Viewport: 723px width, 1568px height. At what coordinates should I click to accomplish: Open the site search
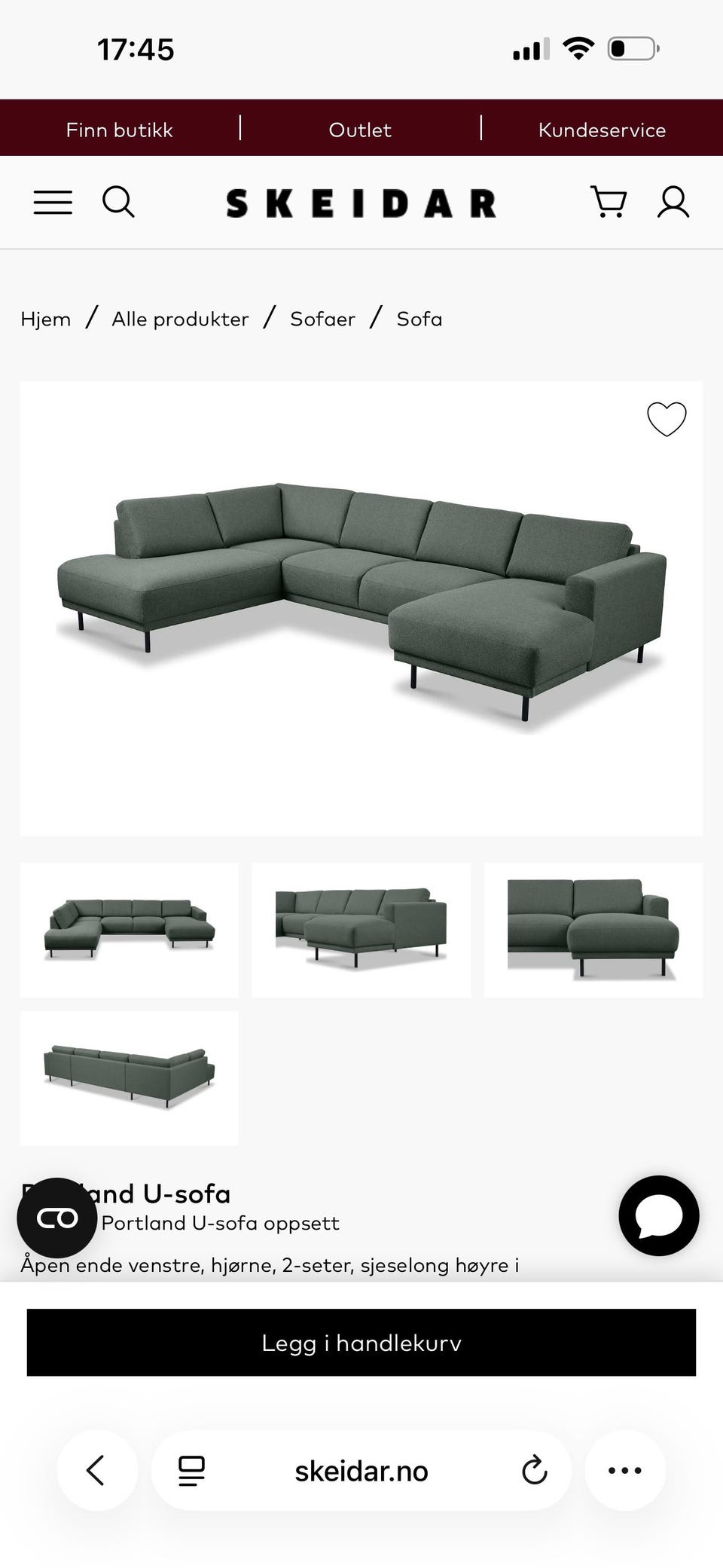coord(118,203)
